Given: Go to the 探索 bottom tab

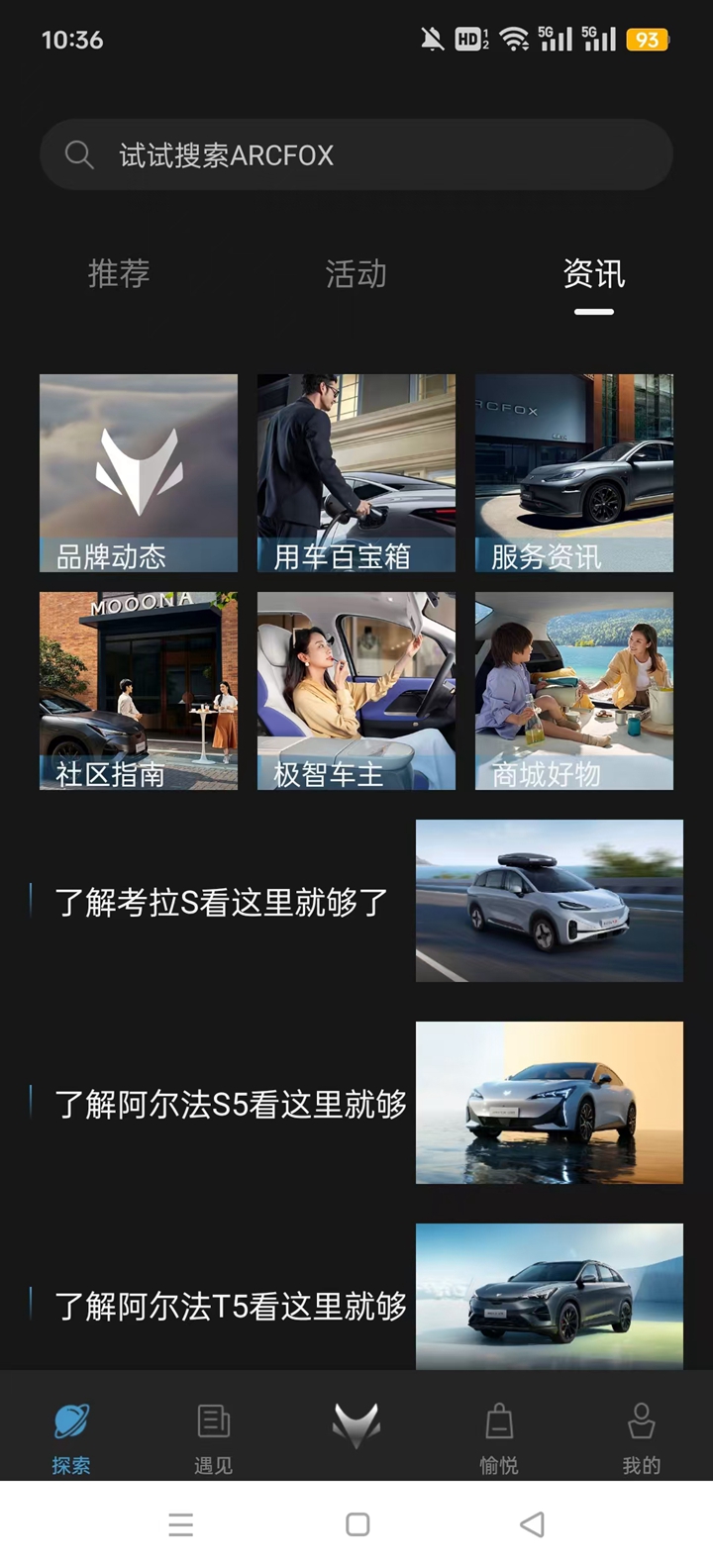Looking at the screenshot, I should point(71,1437).
